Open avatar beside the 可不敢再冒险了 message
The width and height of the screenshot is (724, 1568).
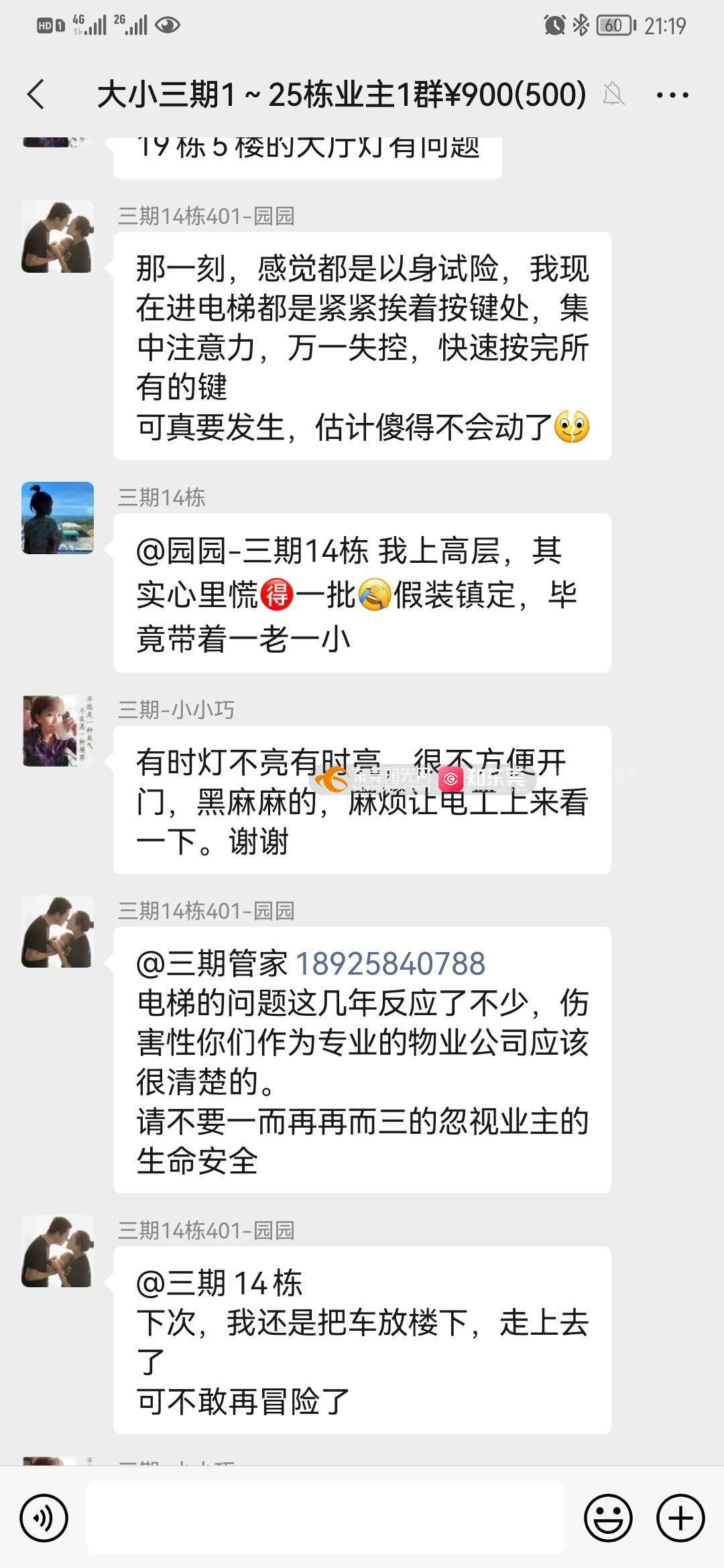(x=58, y=1251)
